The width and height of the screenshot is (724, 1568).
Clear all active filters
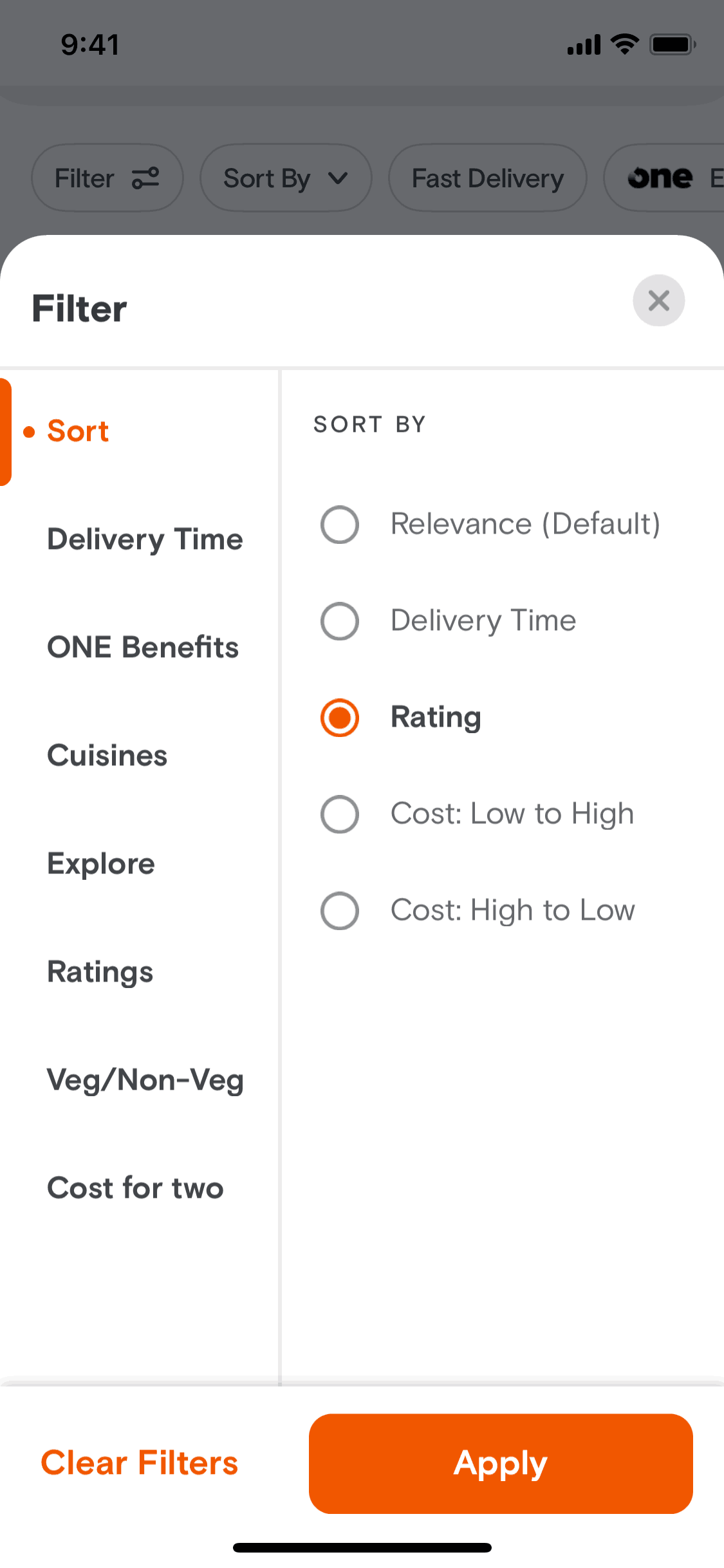pyautogui.click(x=139, y=1463)
